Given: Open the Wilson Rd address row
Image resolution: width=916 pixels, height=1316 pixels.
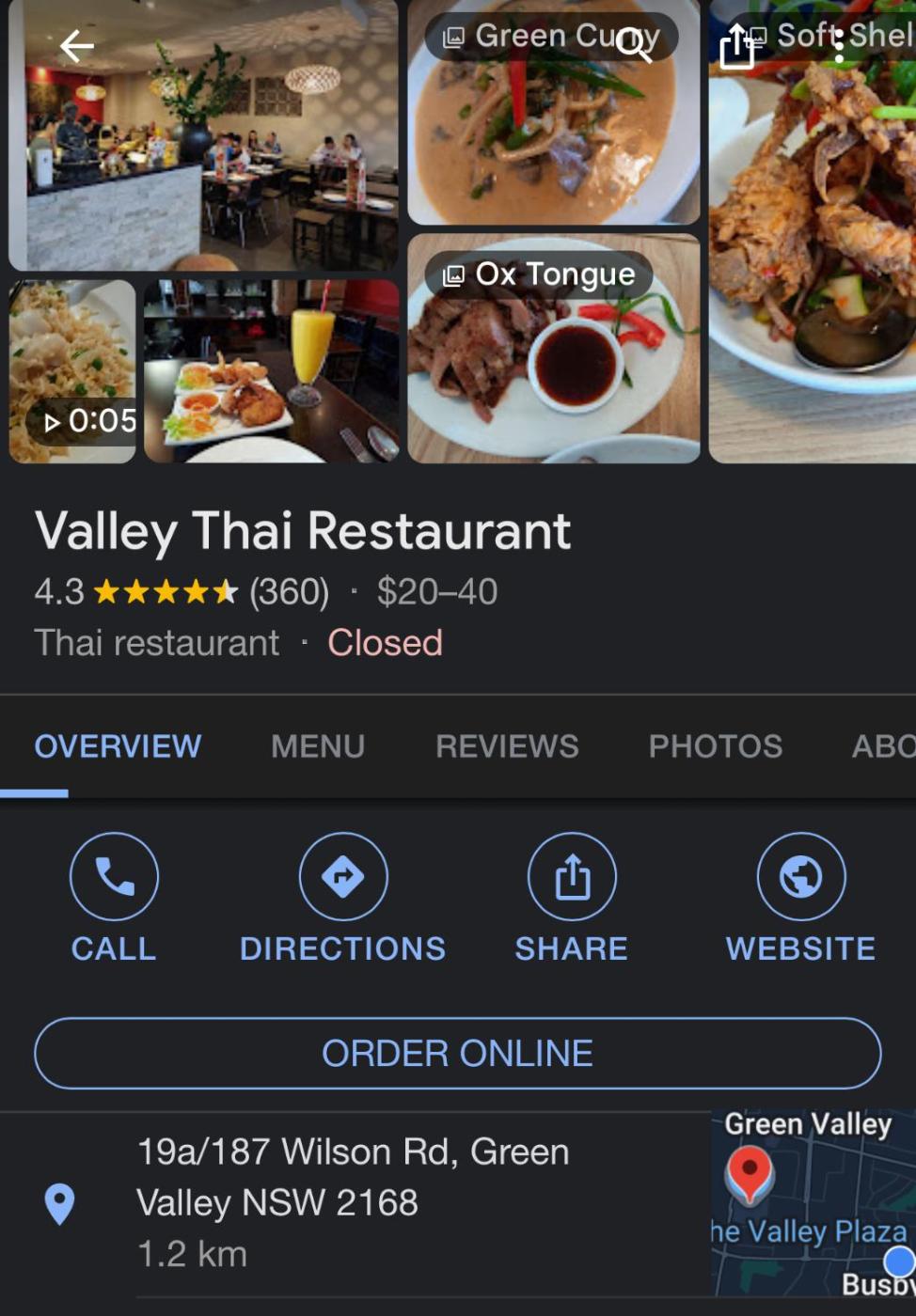Looking at the screenshot, I should 353,1202.
